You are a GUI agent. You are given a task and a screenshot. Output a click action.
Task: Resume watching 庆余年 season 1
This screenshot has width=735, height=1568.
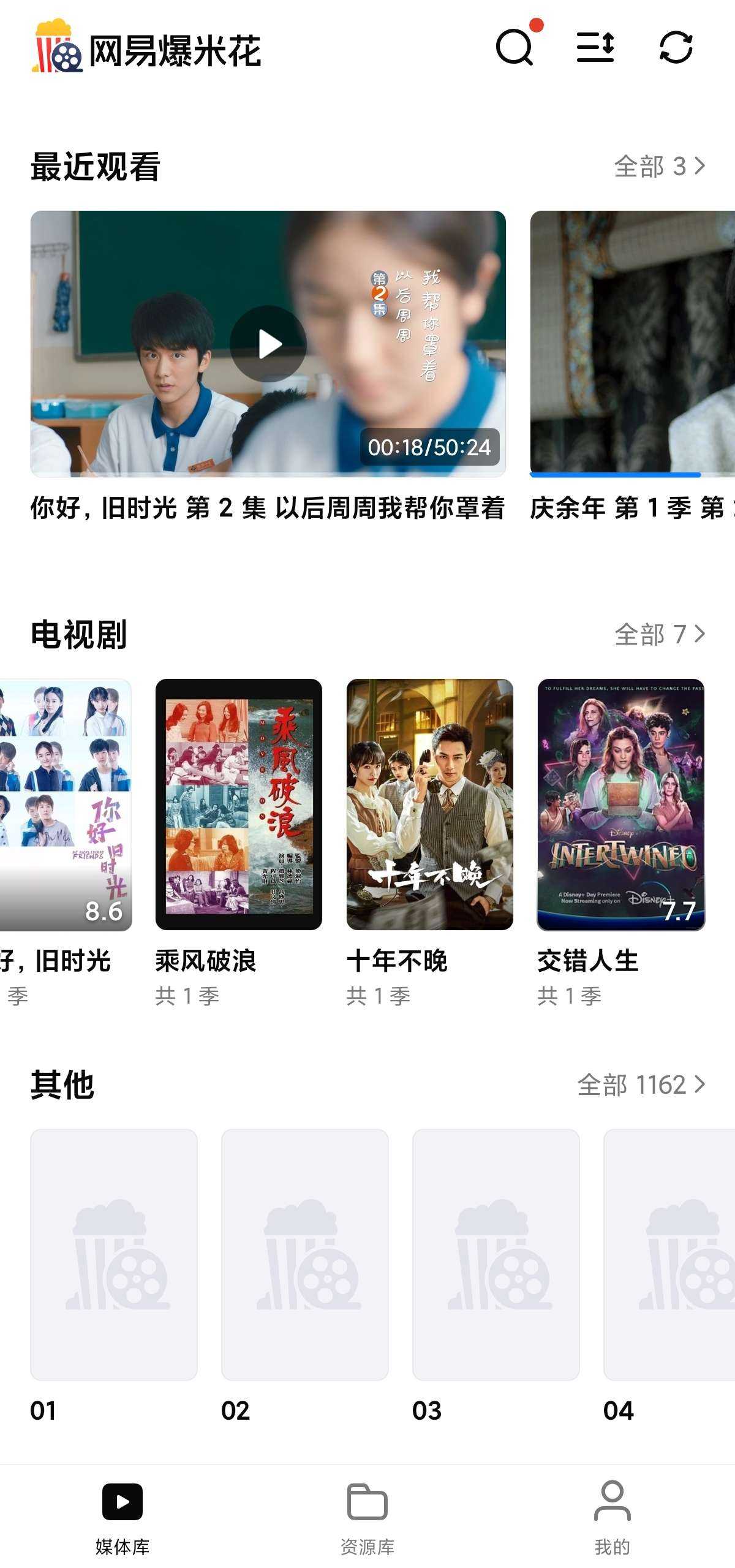tap(632, 344)
